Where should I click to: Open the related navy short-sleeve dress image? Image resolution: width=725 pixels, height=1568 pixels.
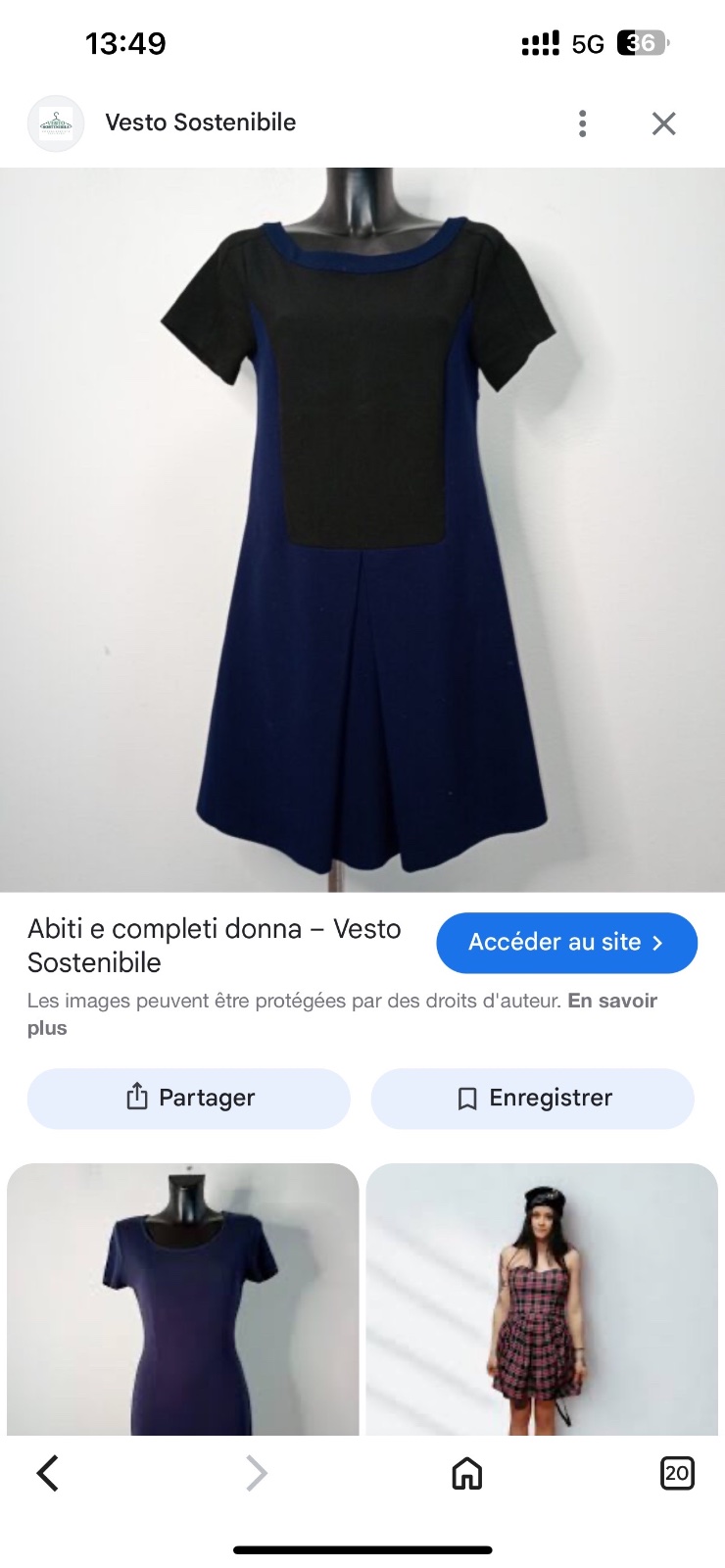(183, 1299)
